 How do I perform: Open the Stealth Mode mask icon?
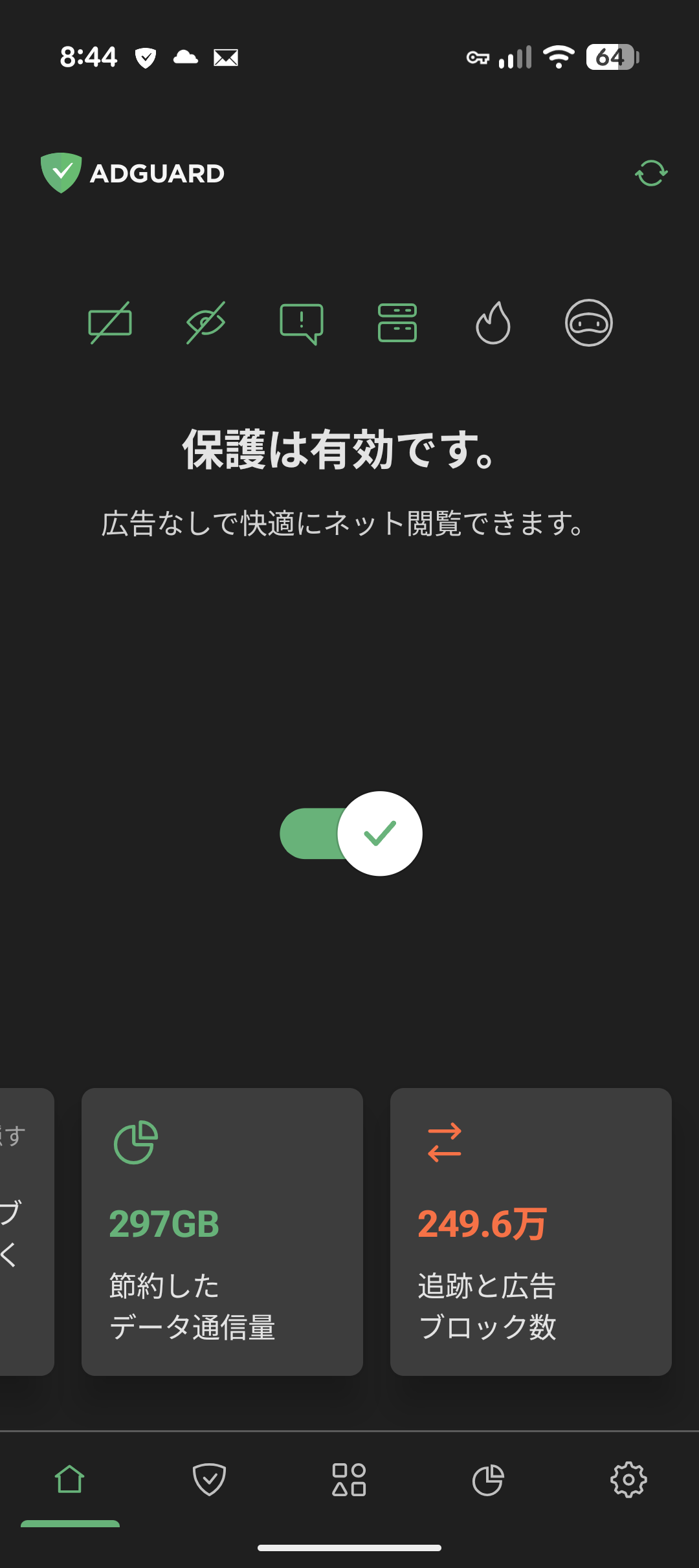(589, 323)
